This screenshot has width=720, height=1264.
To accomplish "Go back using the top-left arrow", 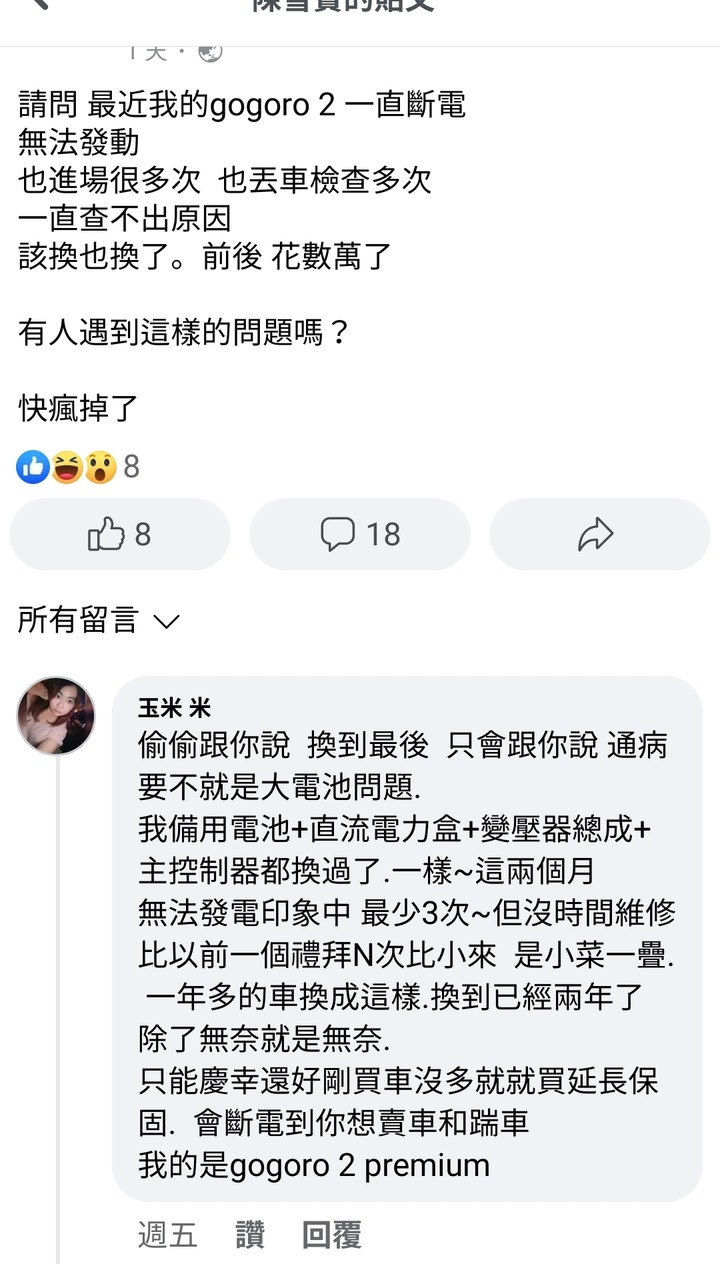I will coord(38,6).
